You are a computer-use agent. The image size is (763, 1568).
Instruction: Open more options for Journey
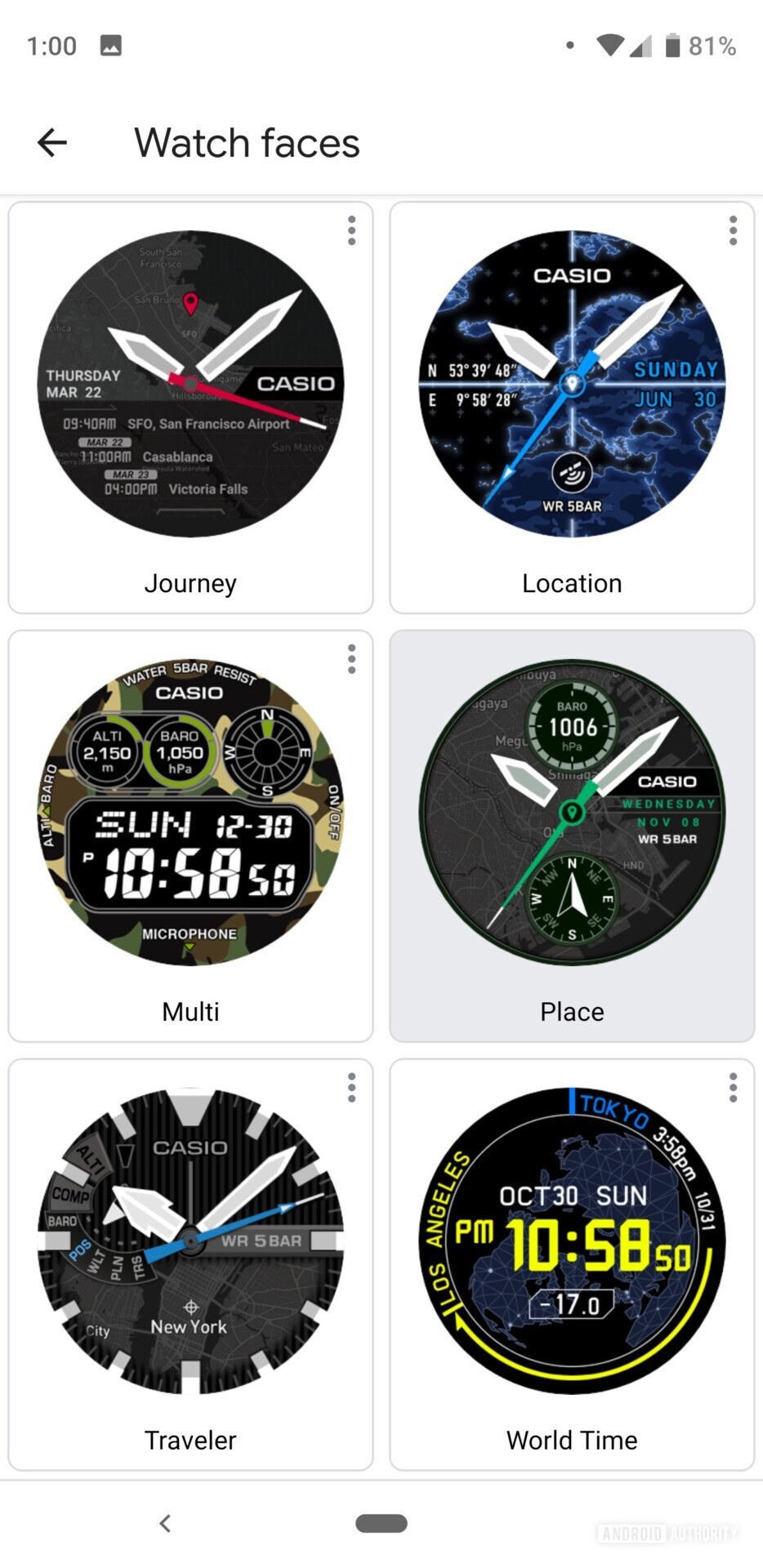351,231
